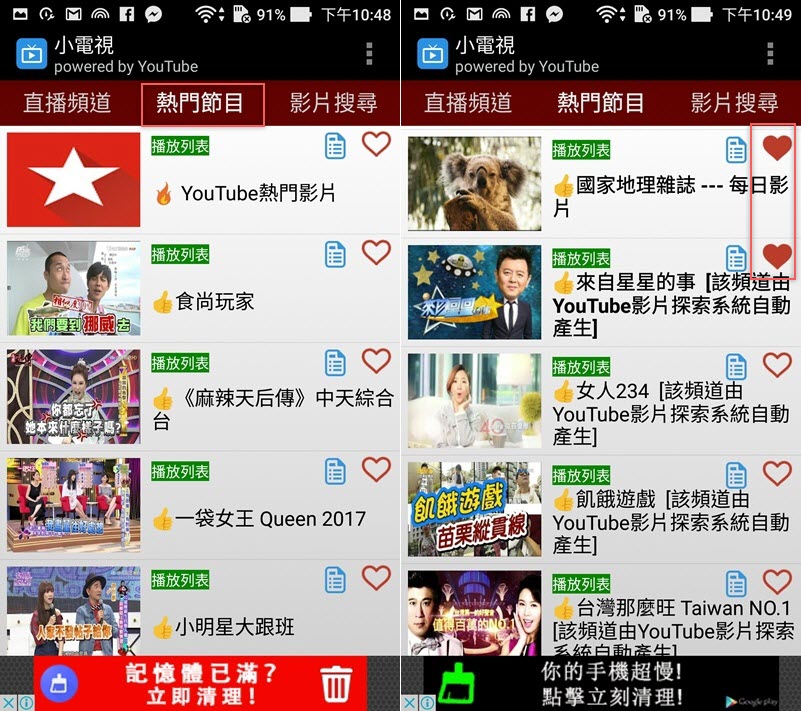The image size is (801, 711).
Task: Remove 國家地理雜誌 from favorites
Action: pos(777,149)
